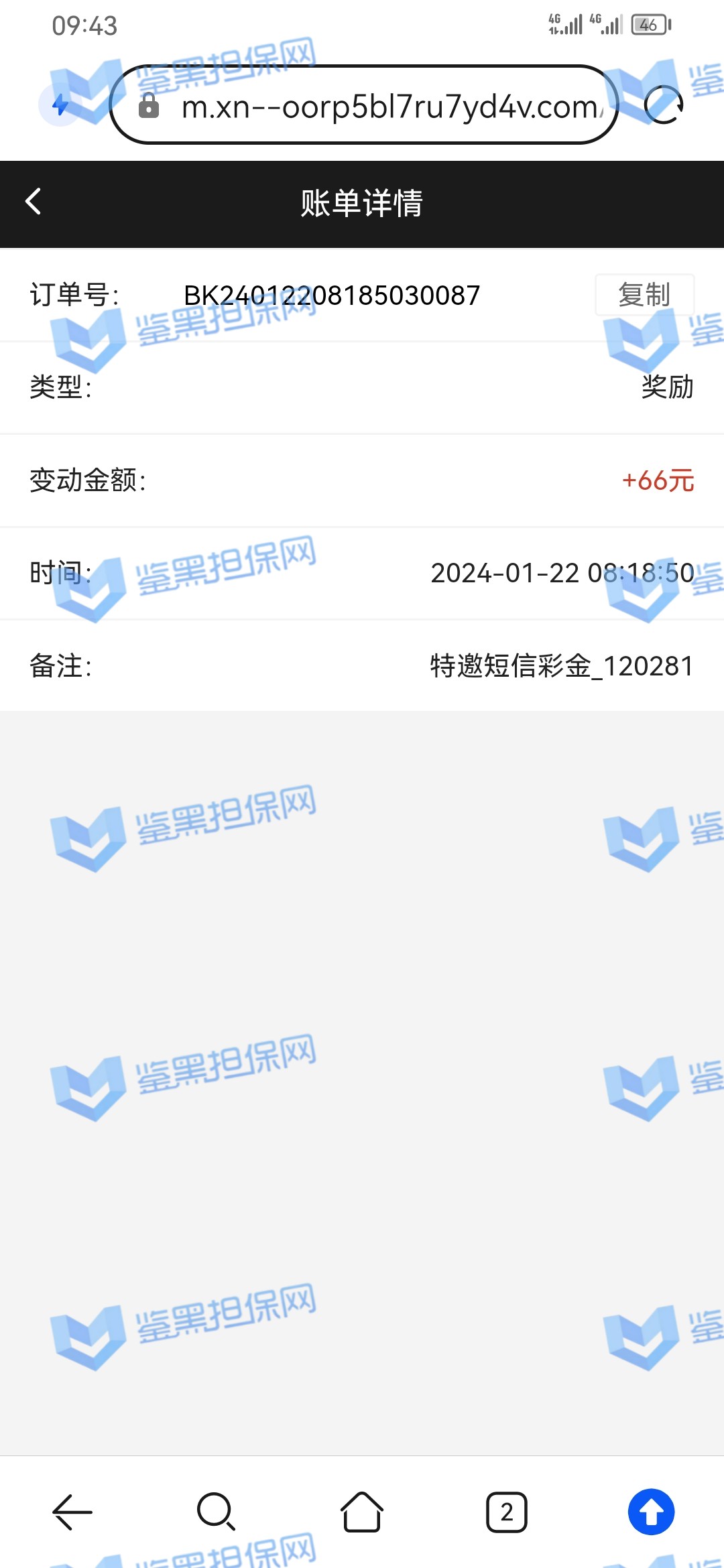The width and height of the screenshot is (724, 1568).
Task: Reload the current web page
Action: click(662, 105)
